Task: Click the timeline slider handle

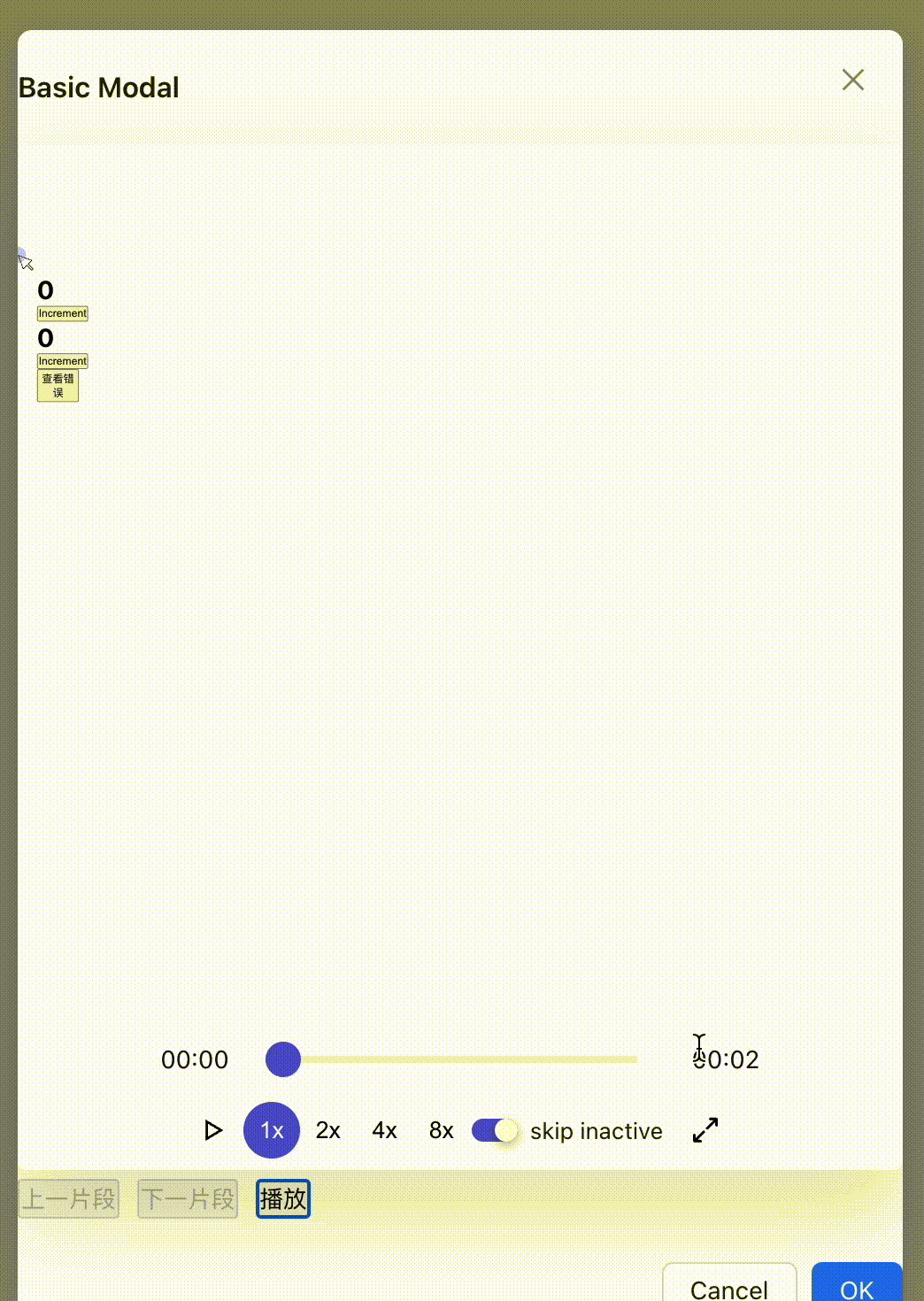Action: pyautogui.click(x=283, y=1059)
